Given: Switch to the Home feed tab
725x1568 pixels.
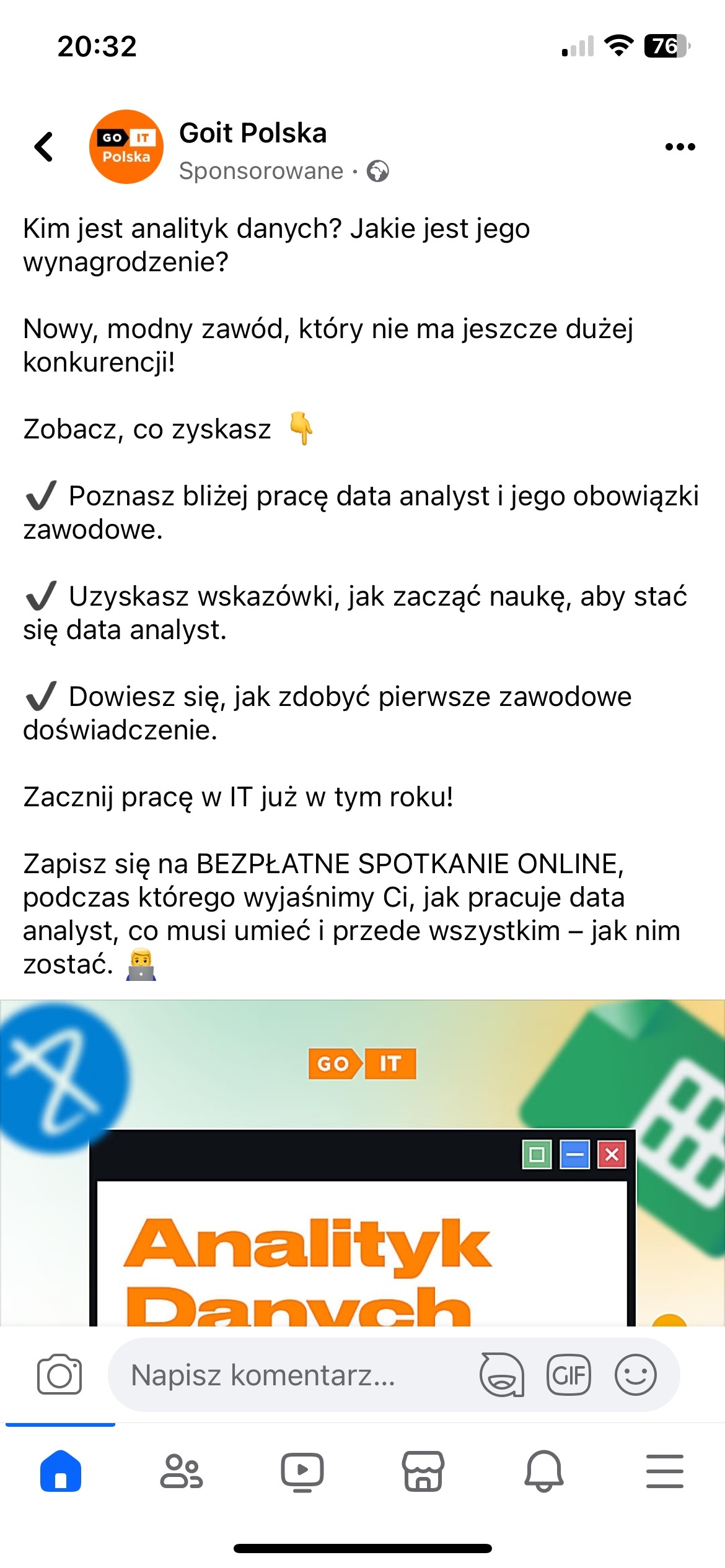Looking at the screenshot, I should pyautogui.click(x=61, y=1471).
